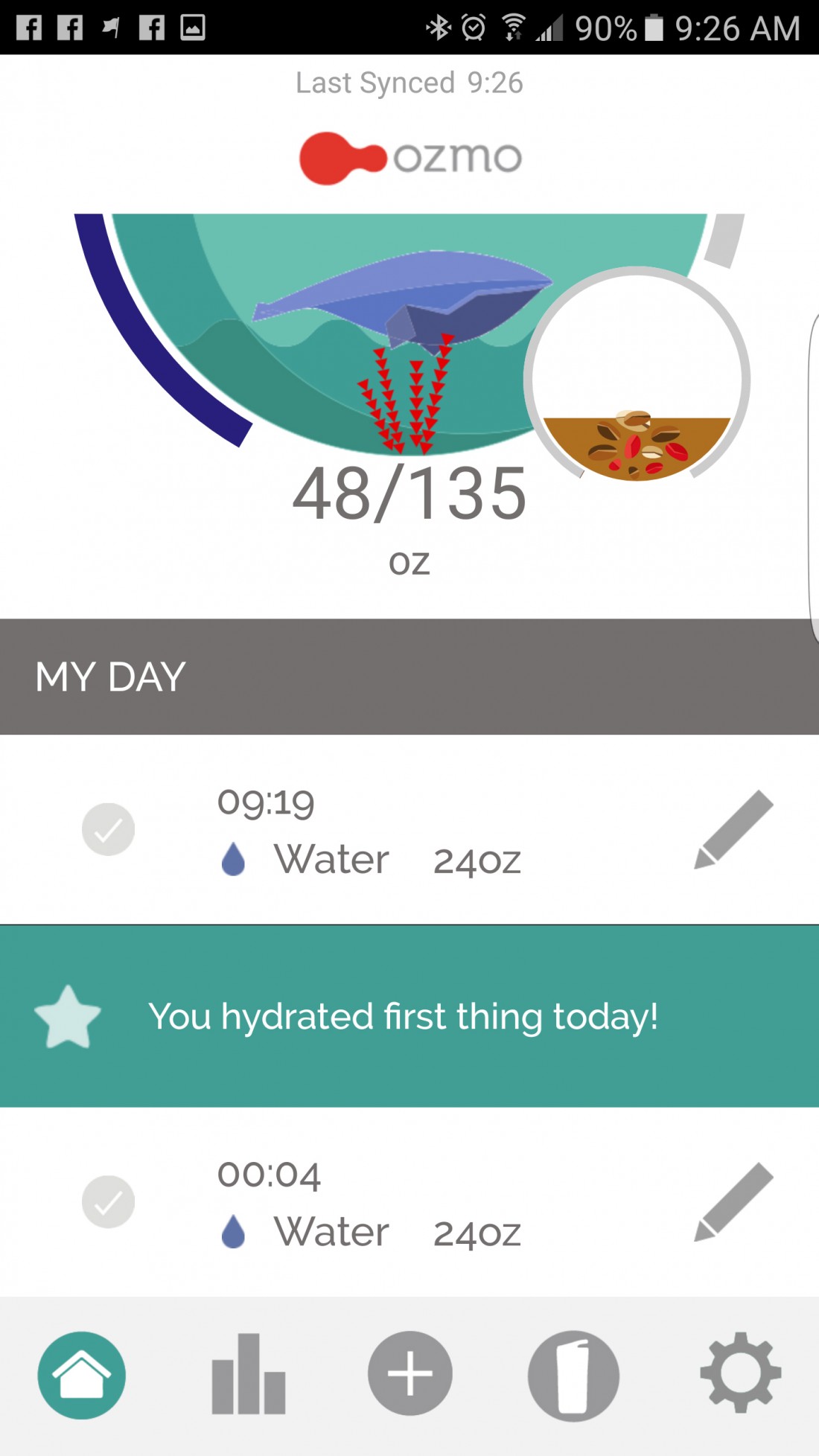Open the statistics bar chart tab
The height and width of the screenshot is (1456, 819).
pos(248,1374)
